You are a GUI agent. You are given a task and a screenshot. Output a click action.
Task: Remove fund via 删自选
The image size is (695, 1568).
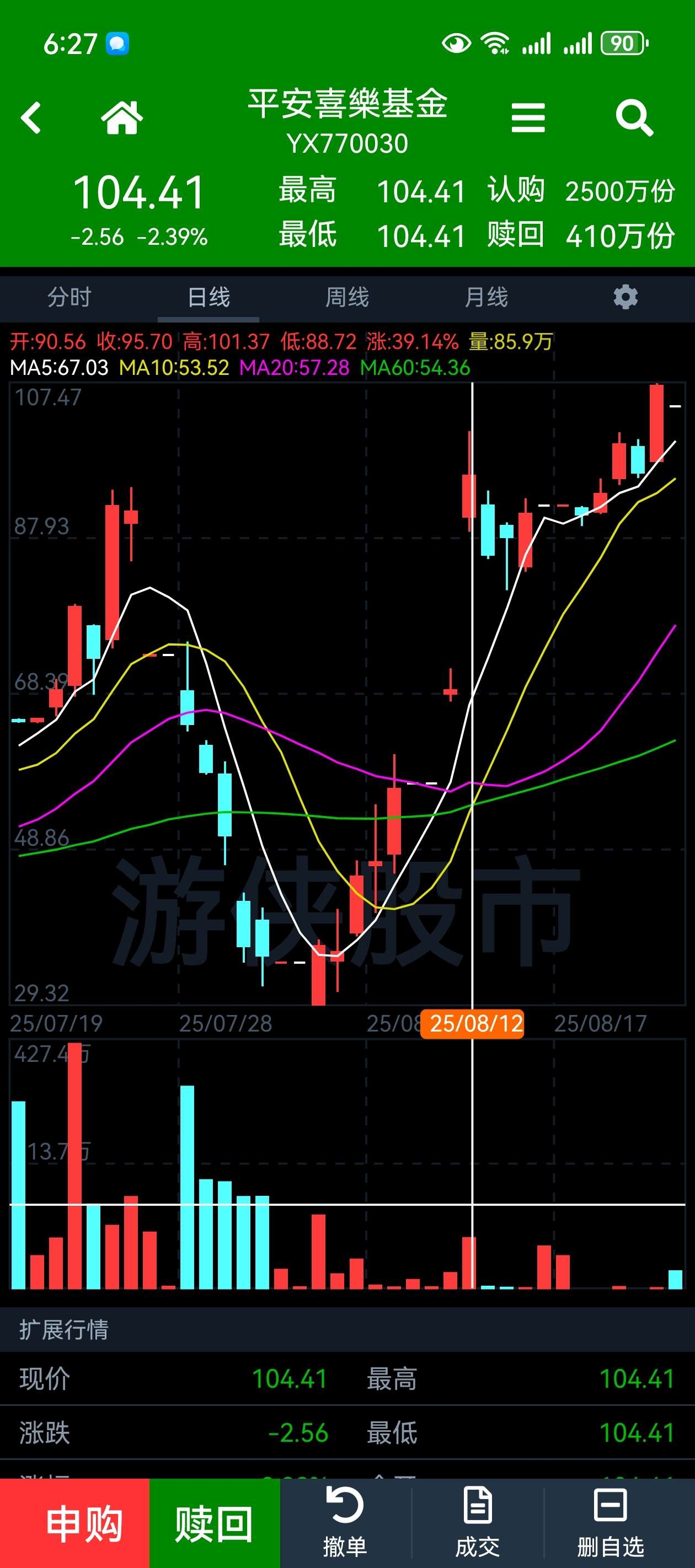click(x=611, y=1522)
